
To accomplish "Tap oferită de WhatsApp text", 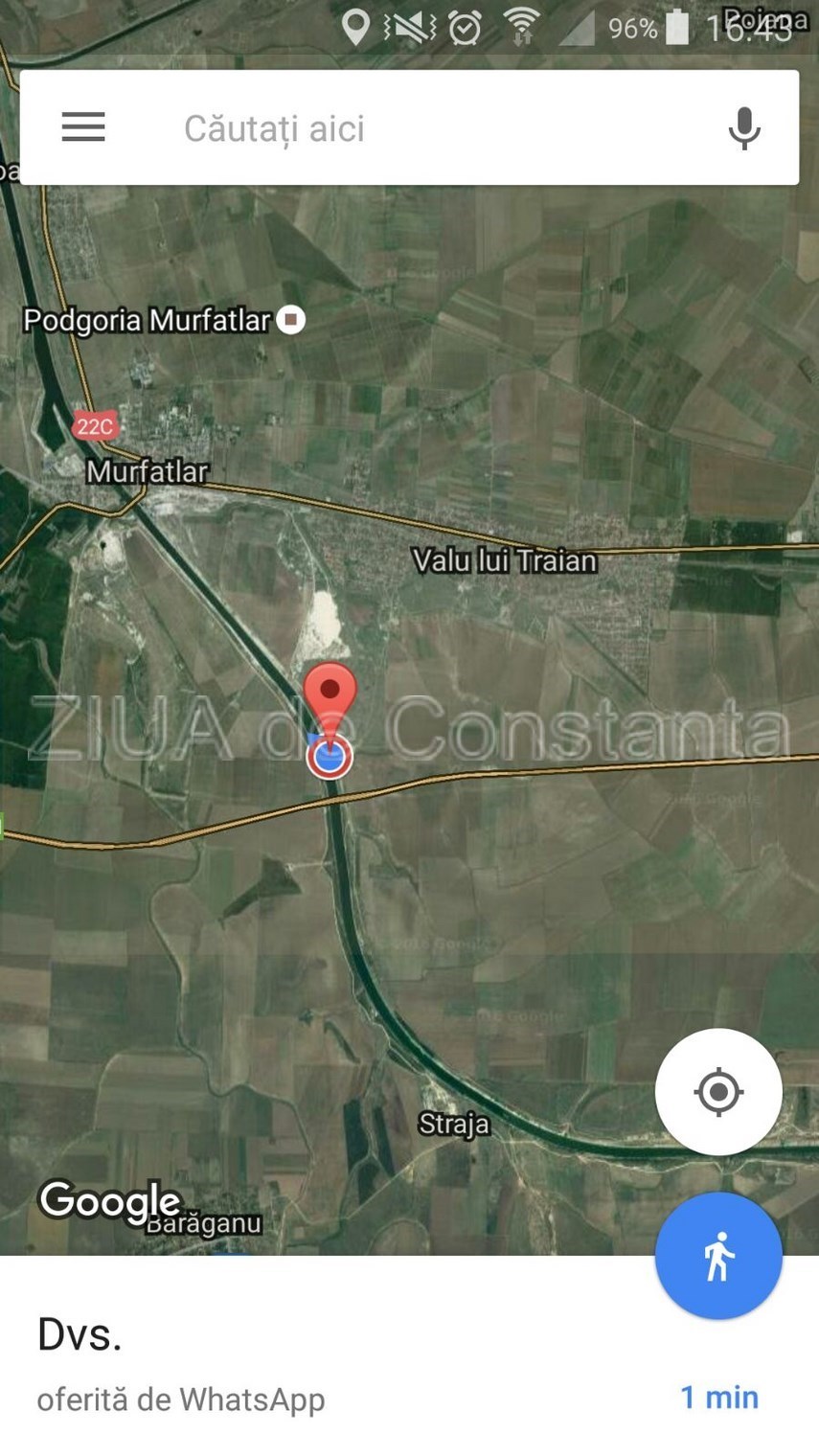I will (180, 1399).
